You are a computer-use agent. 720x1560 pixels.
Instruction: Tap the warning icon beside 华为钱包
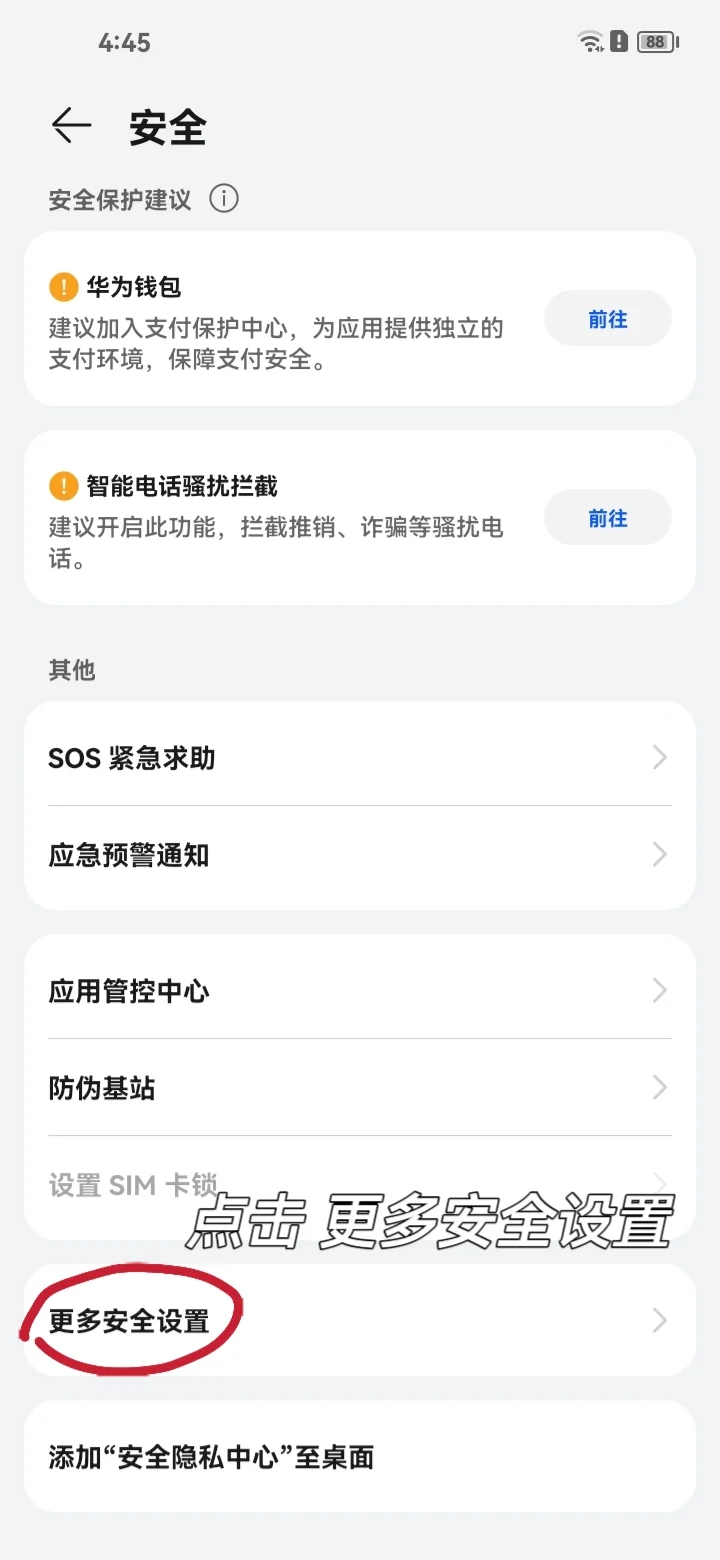pos(63,287)
